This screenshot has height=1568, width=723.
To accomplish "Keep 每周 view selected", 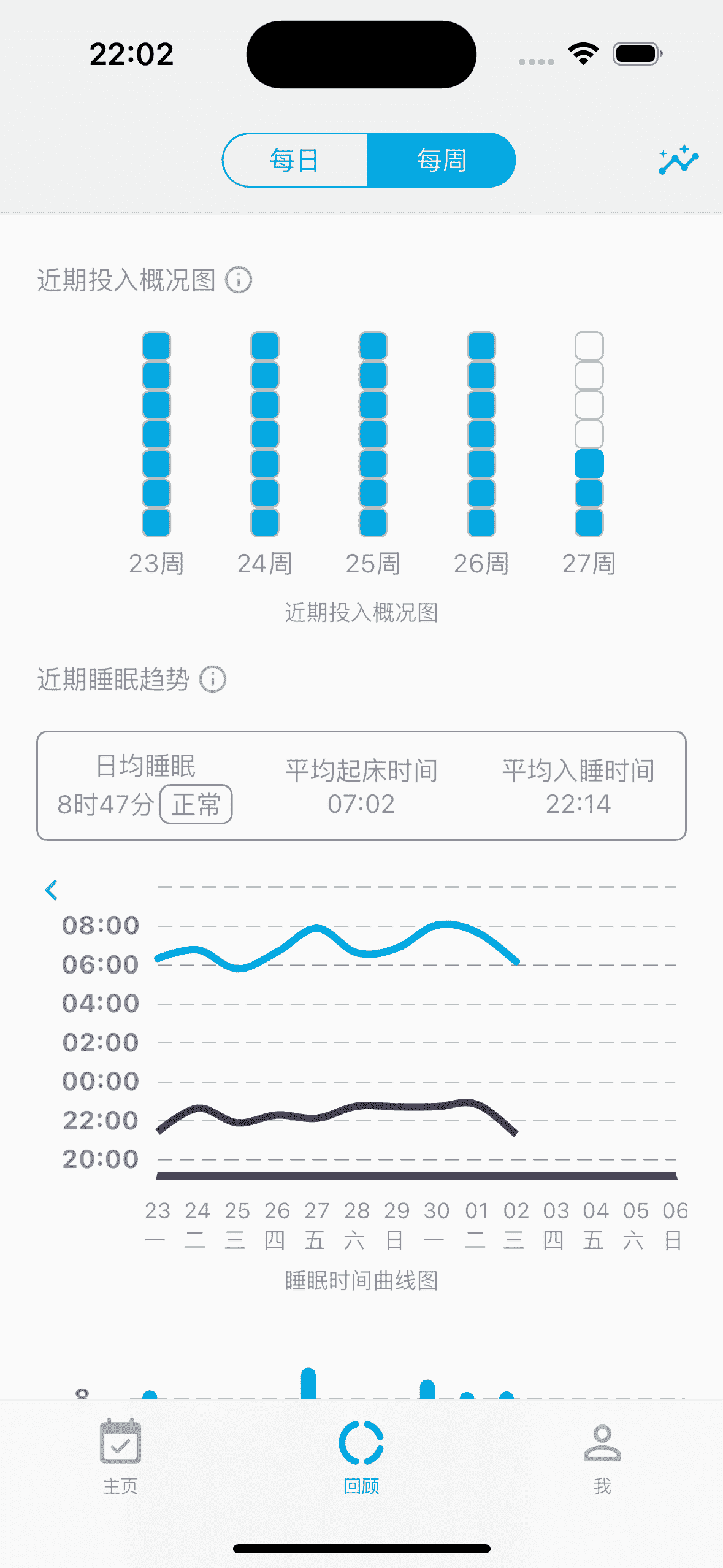I will pos(441,159).
